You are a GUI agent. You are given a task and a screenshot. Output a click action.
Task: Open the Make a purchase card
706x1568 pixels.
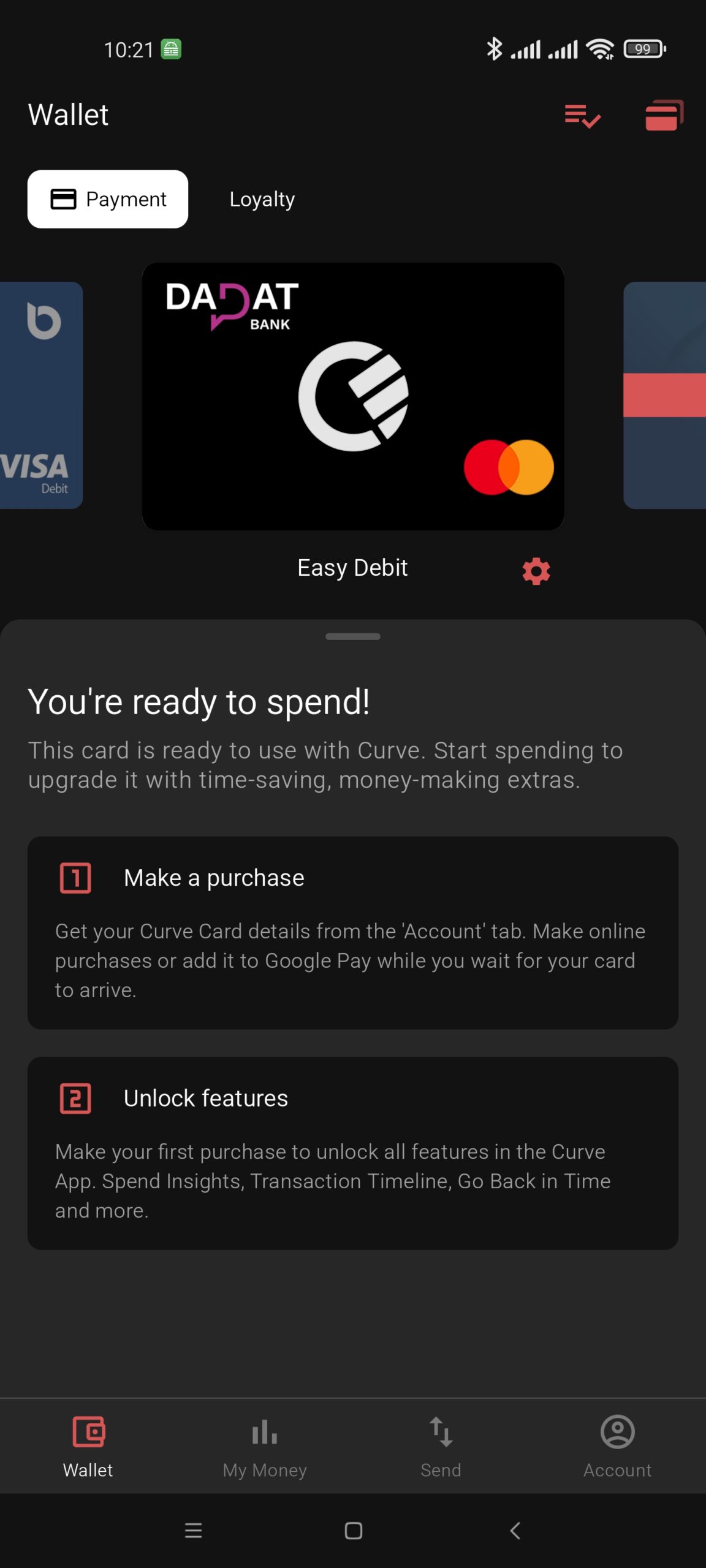tap(353, 933)
